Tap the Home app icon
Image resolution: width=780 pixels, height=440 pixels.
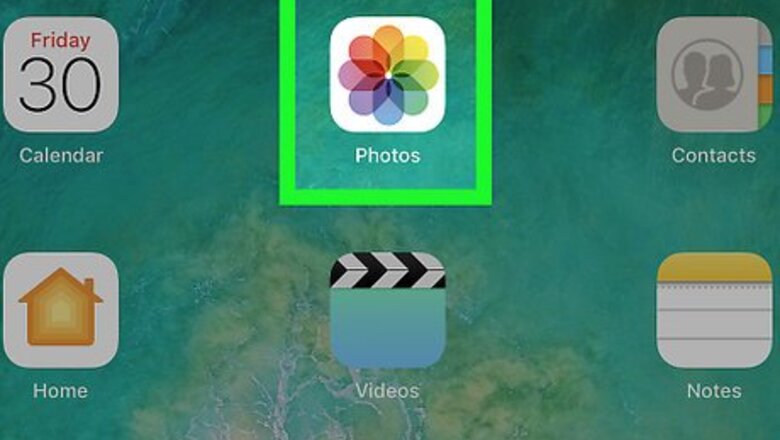tap(60, 309)
